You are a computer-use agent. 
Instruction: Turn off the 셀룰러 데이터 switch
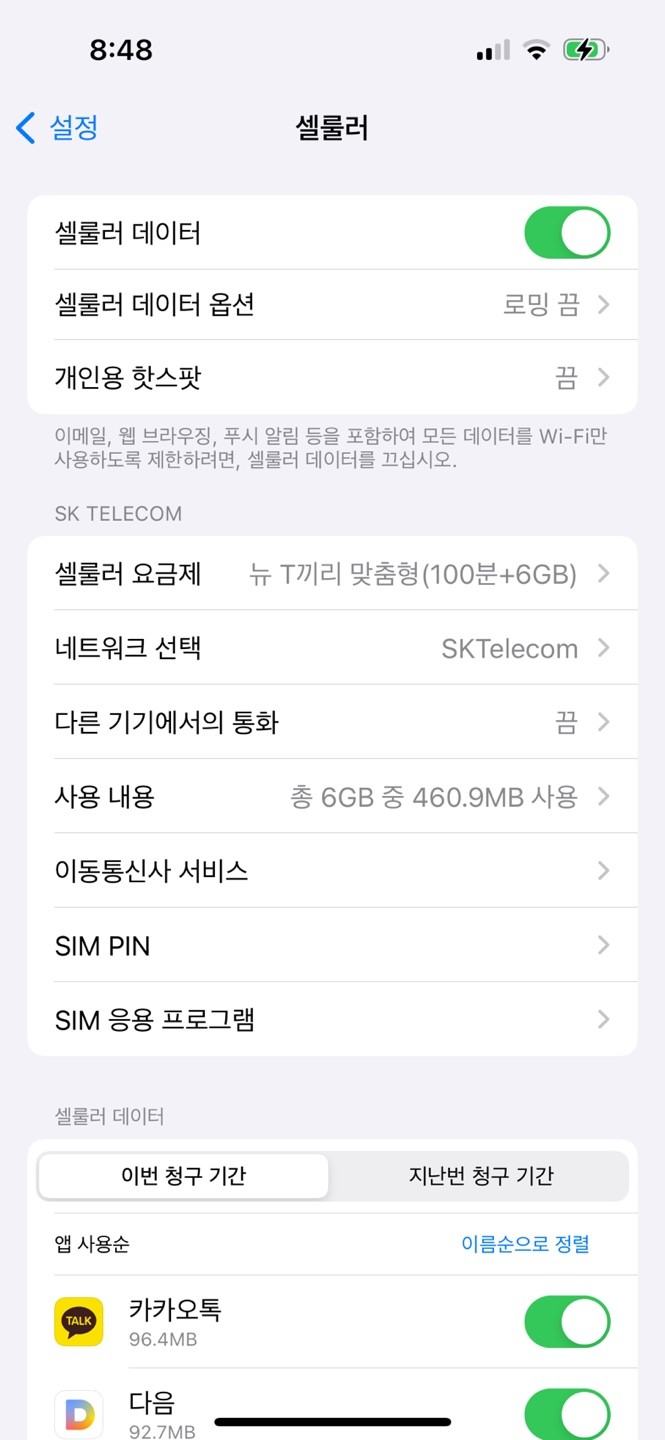566,233
